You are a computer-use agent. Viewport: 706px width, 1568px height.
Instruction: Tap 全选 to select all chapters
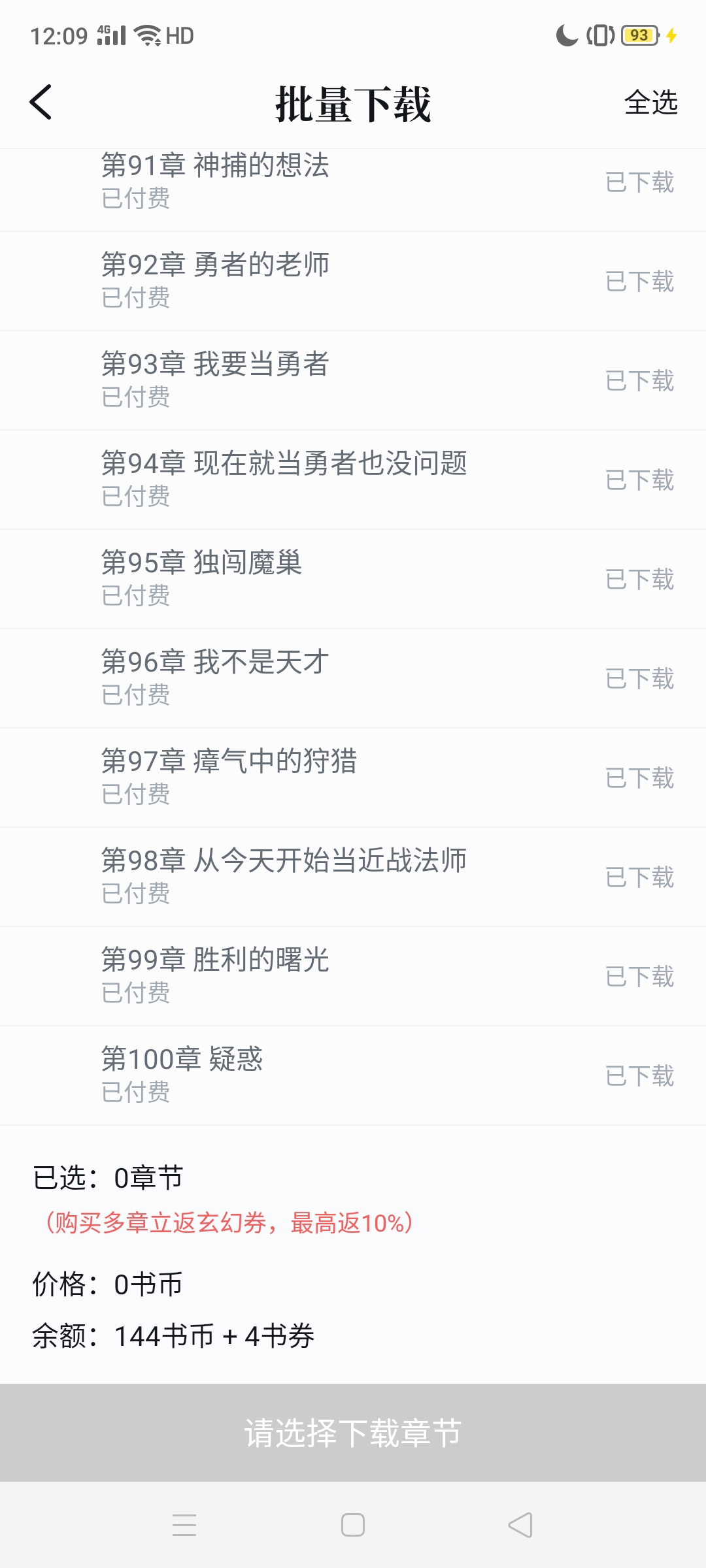tap(650, 103)
